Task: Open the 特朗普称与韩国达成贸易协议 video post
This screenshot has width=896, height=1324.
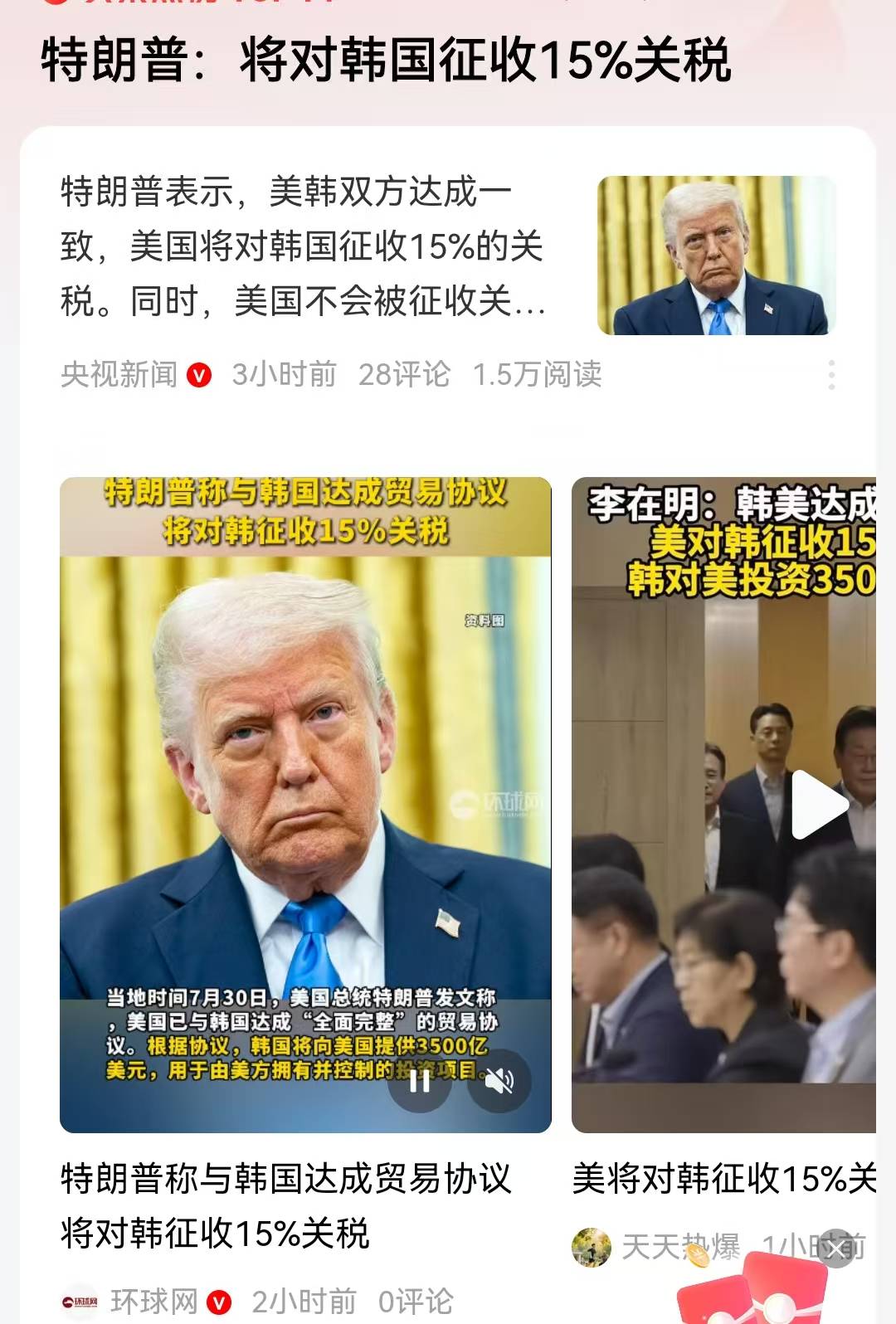Action: 286,1205
